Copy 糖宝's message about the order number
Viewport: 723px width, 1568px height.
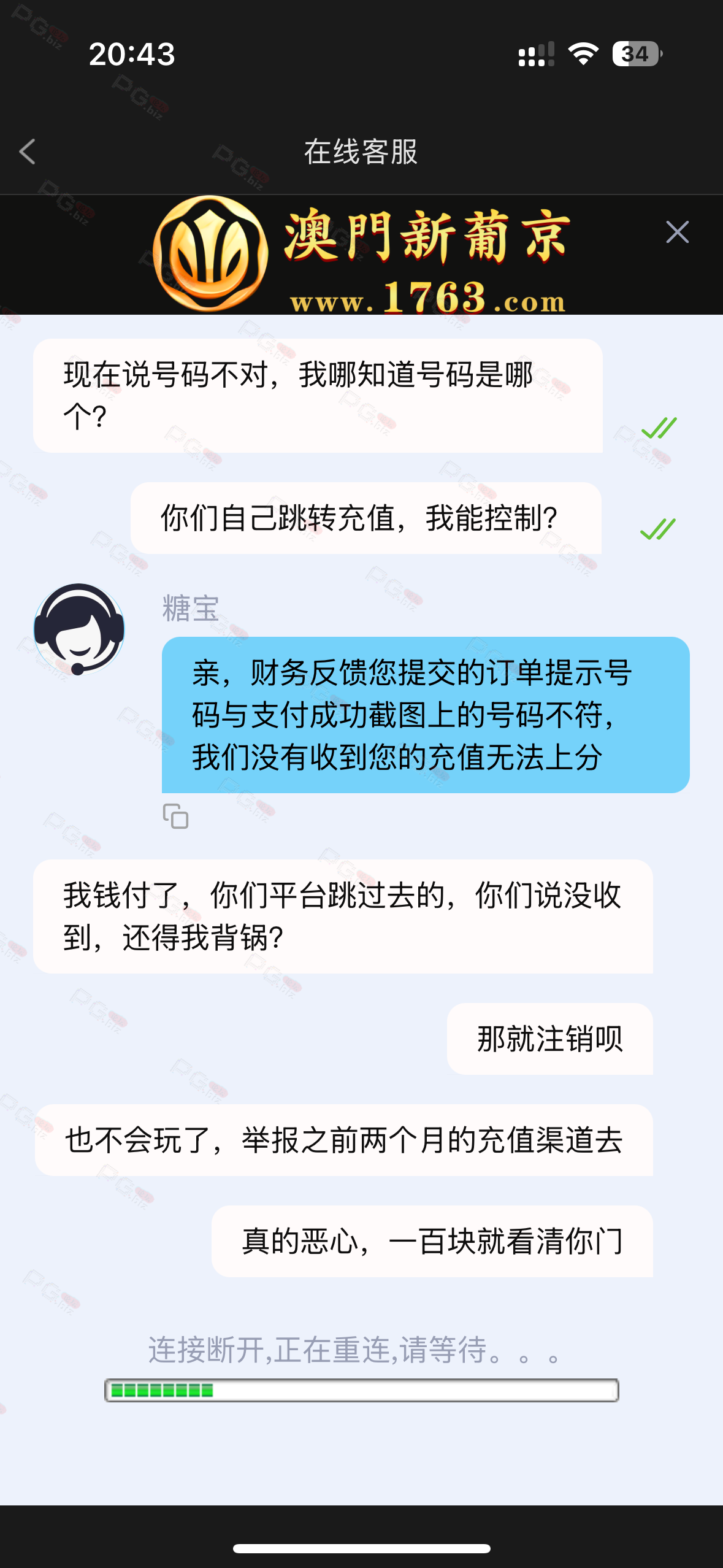(175, 816)
